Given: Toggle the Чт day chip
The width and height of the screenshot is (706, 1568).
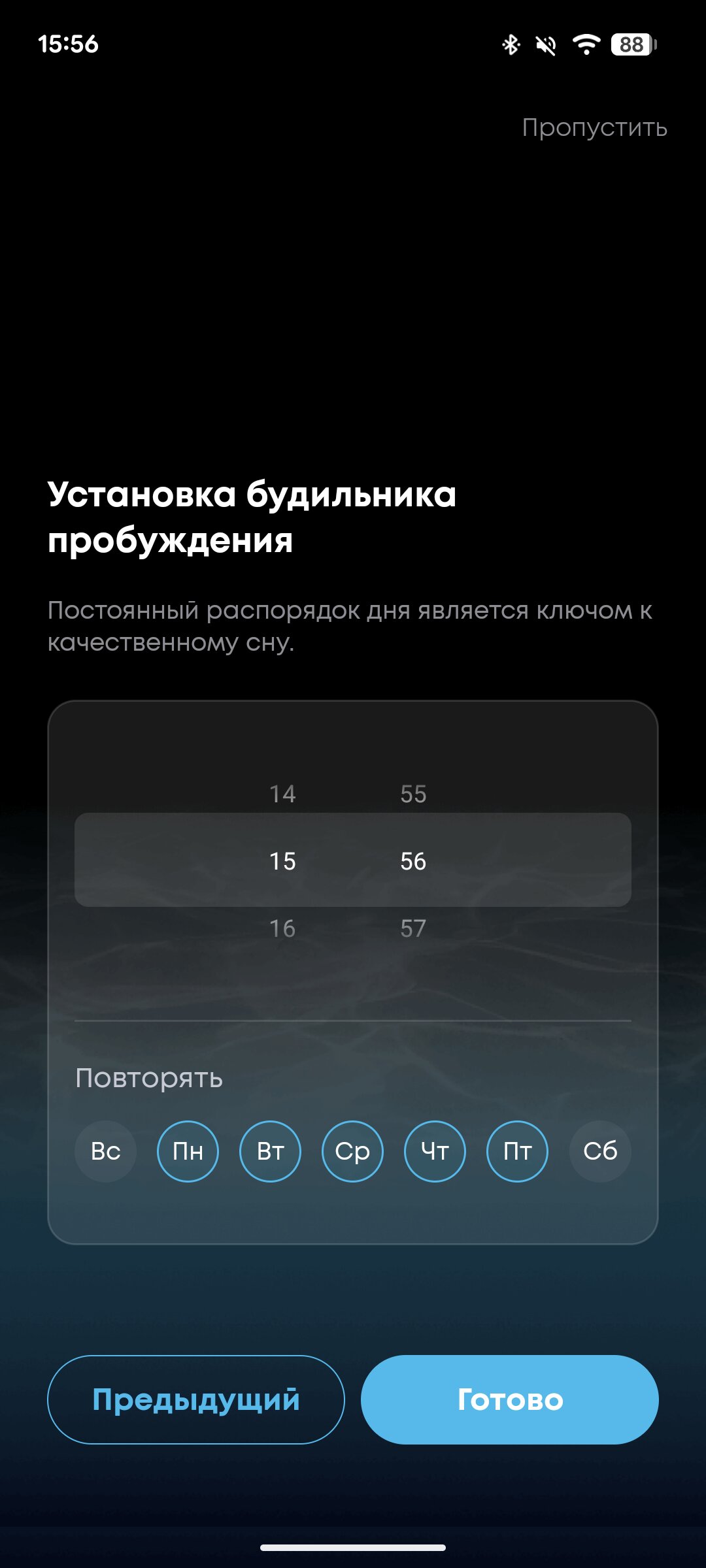Looking at the screenshot, I should tap(435, 1151).
